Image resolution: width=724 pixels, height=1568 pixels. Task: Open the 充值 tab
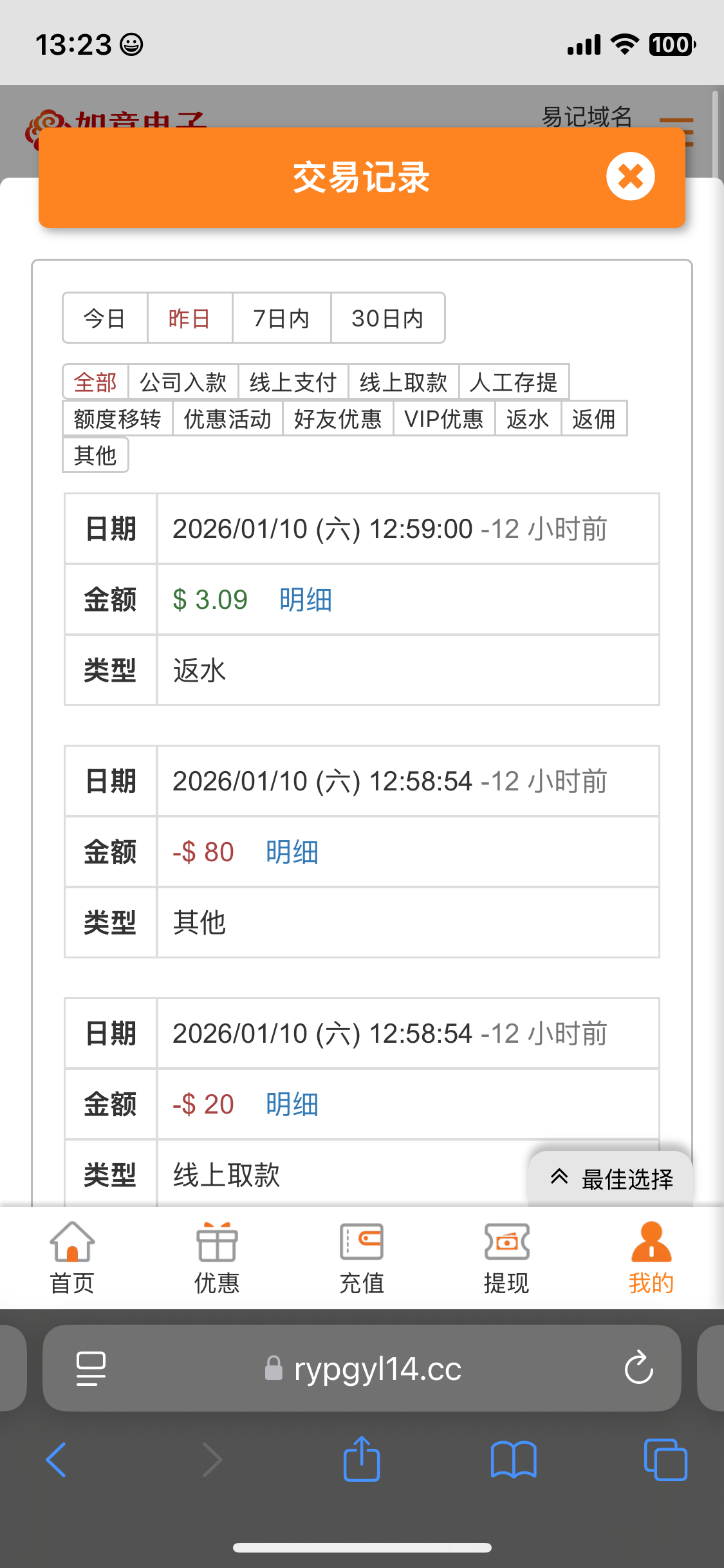(x=362, y=1258)
